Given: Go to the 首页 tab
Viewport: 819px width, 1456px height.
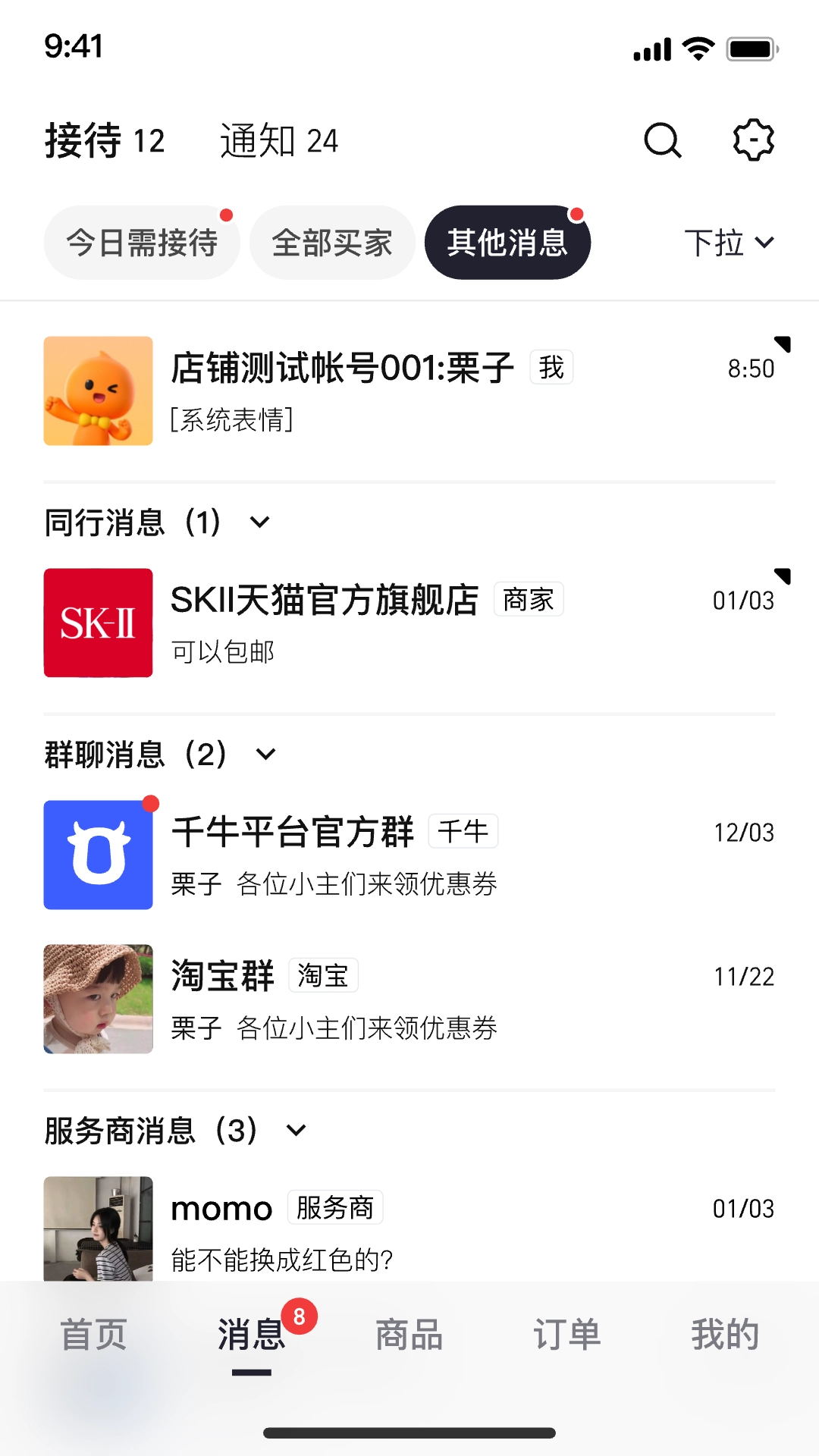Looking at the screenshot, I should 93,1335.
